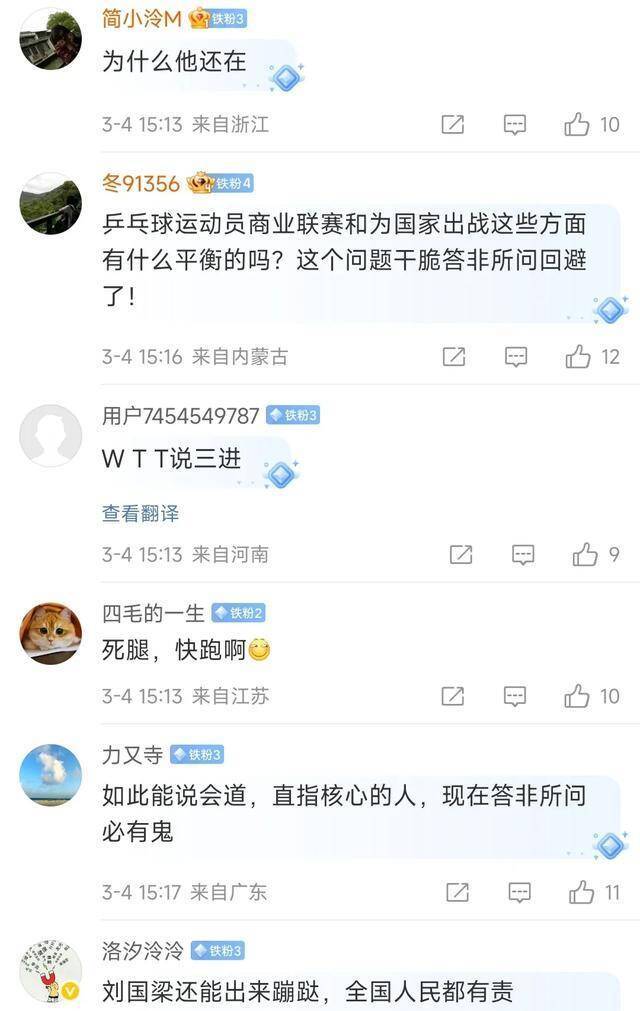Open 四毛的一生's cat avatar profile
Image resolution: width=640 pixels, height=1011 pixels.
50,633
